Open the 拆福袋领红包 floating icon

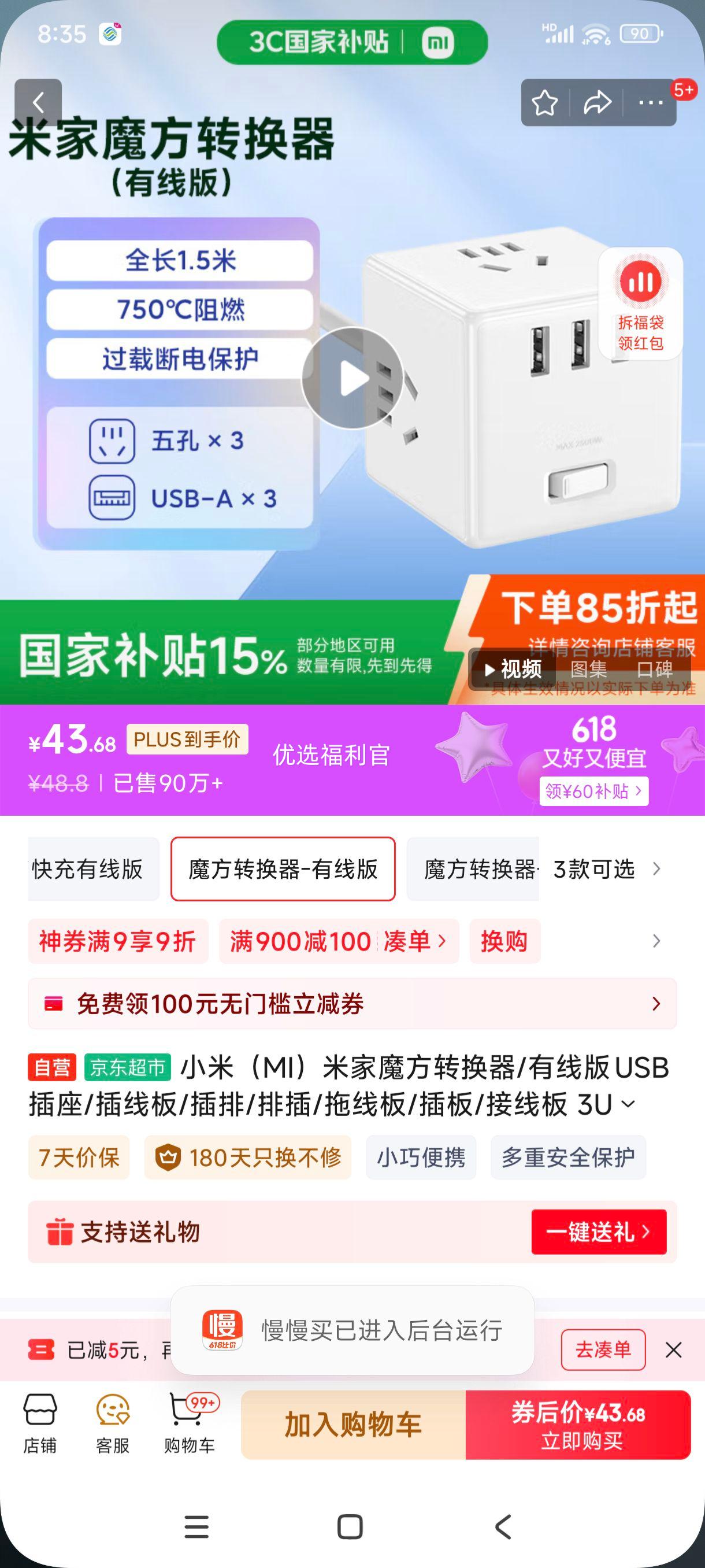pyautogui.click(x=640, y=302)
